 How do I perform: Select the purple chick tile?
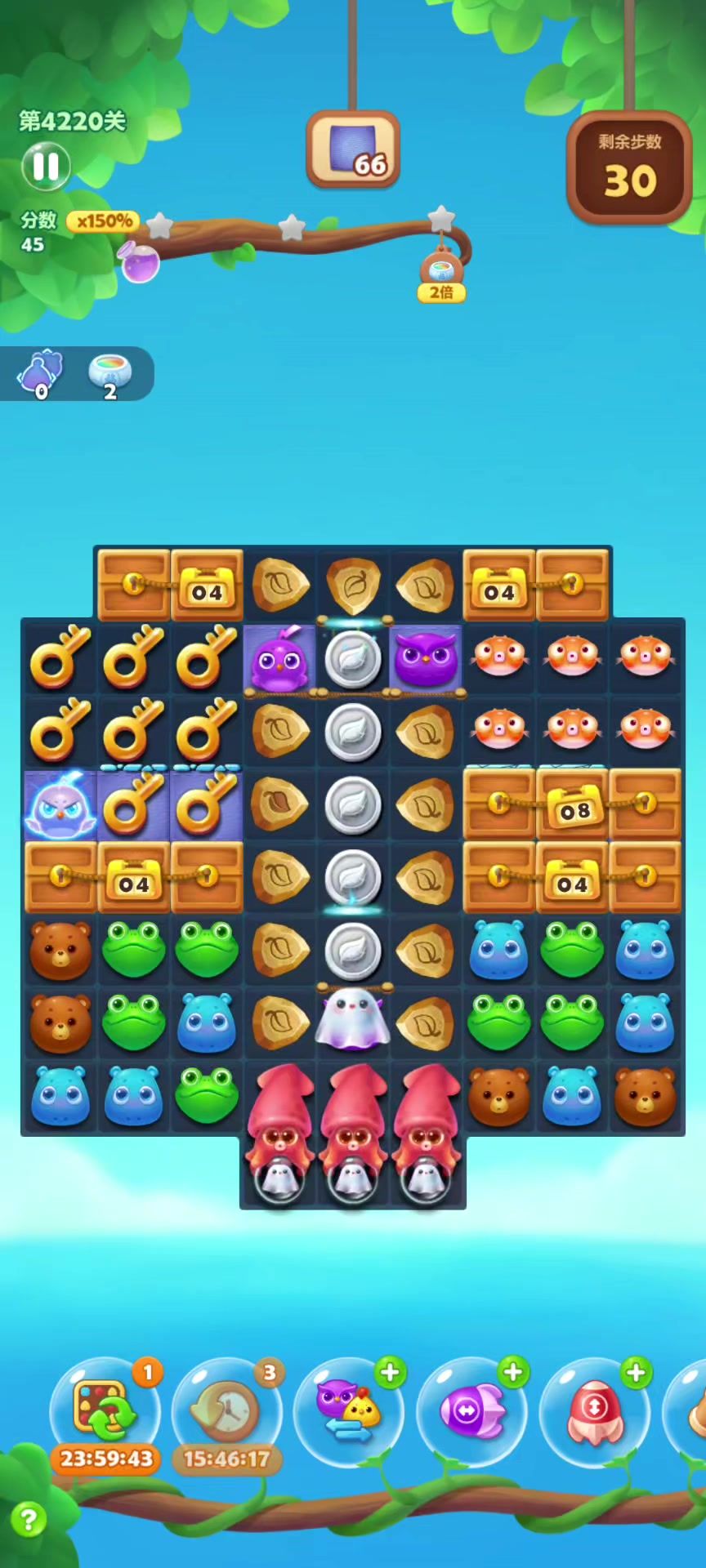279,658
